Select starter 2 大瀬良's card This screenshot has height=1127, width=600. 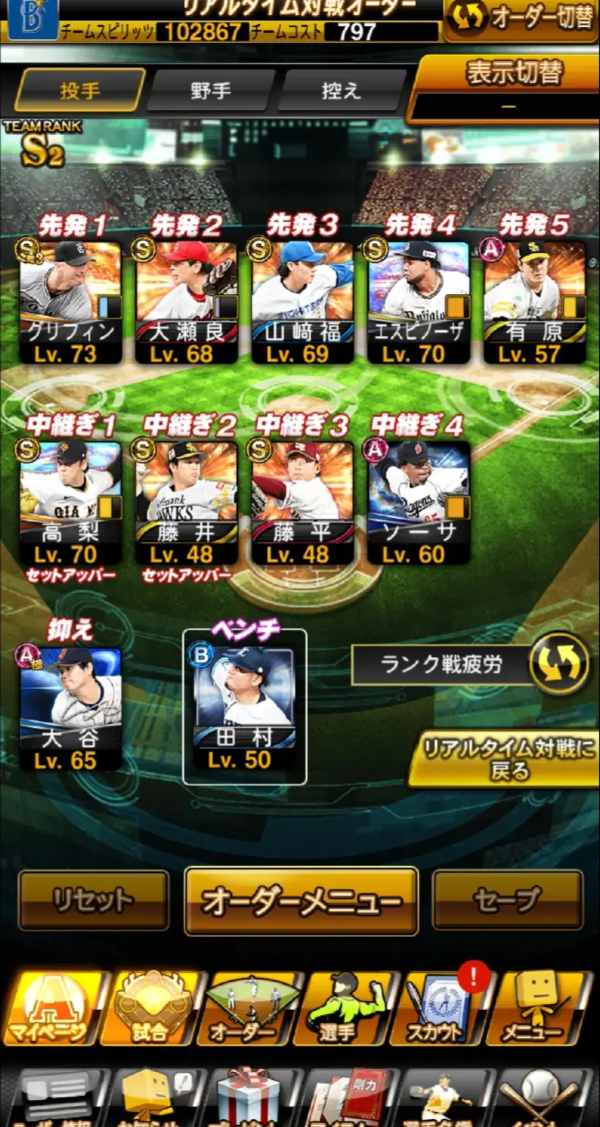pyautogui.click(x=186, y=302)
